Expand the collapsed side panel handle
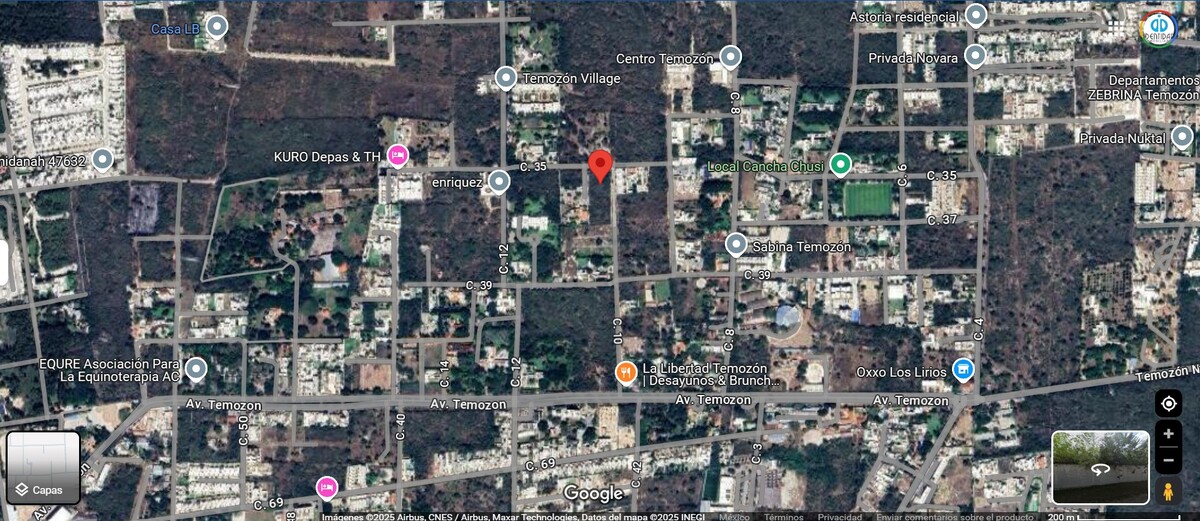 coord(4,263)
